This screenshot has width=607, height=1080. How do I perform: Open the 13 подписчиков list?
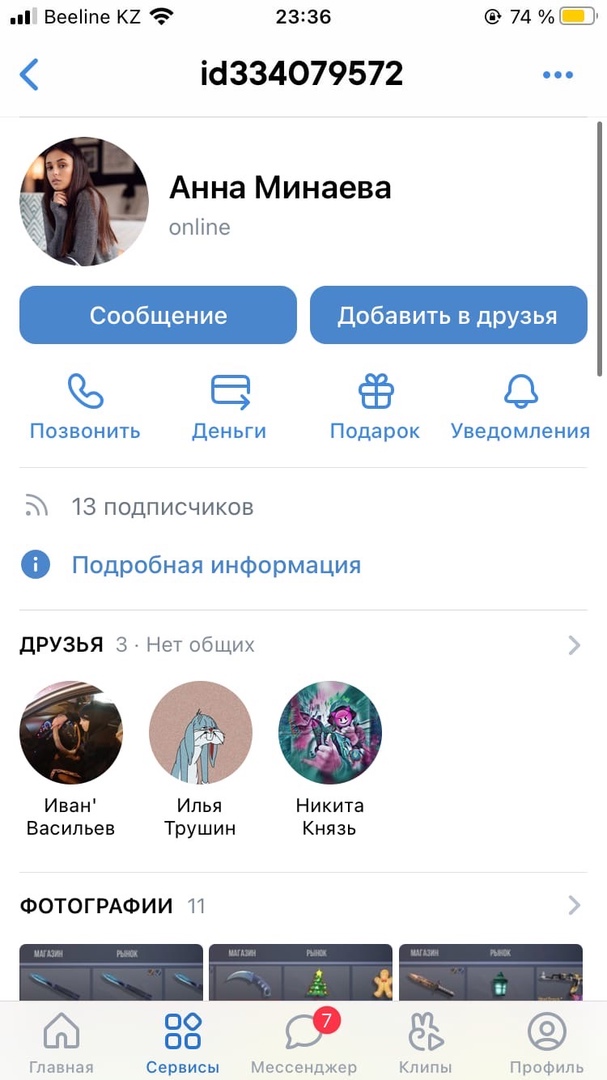(x=162, y=507)
